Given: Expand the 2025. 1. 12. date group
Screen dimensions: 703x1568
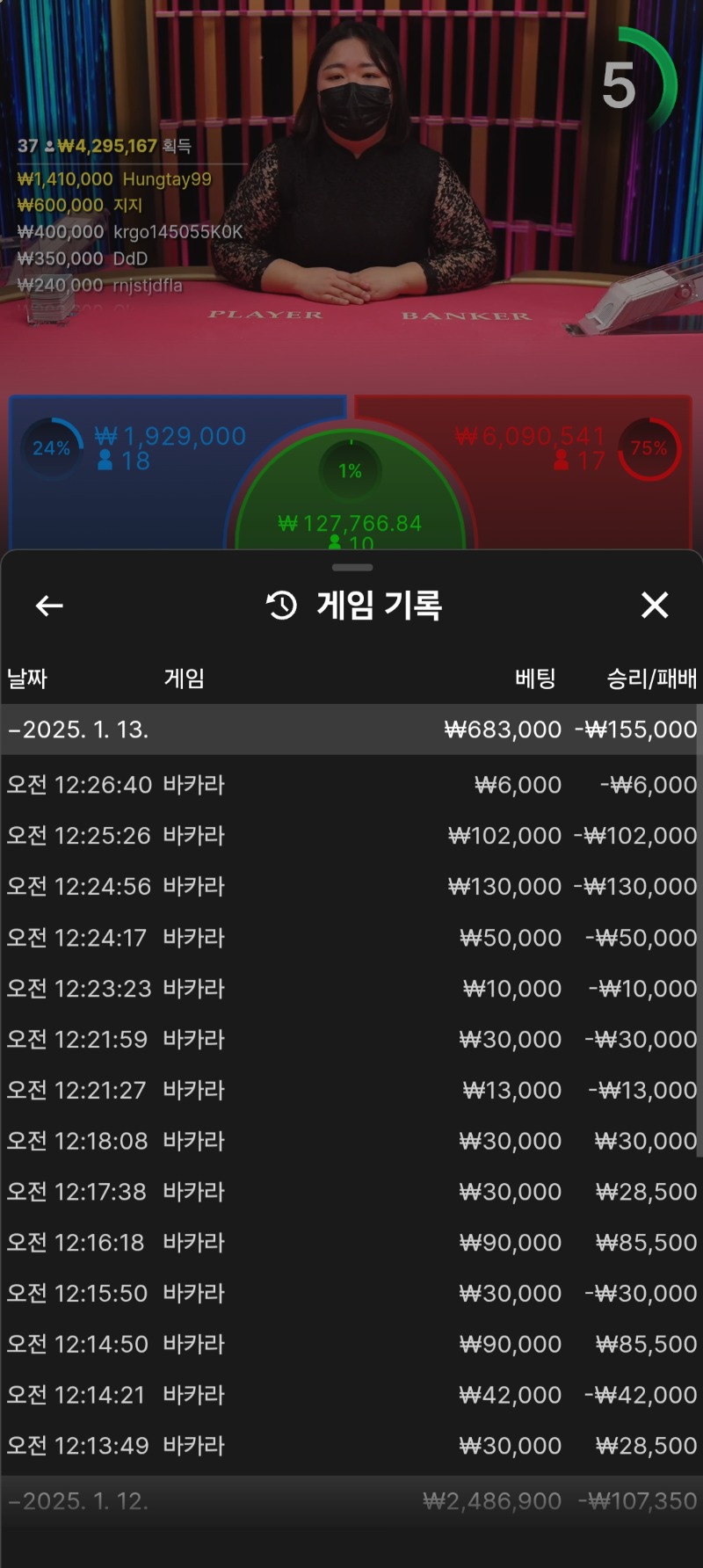Looking at the screenshot, I should tap(351, 1501).
